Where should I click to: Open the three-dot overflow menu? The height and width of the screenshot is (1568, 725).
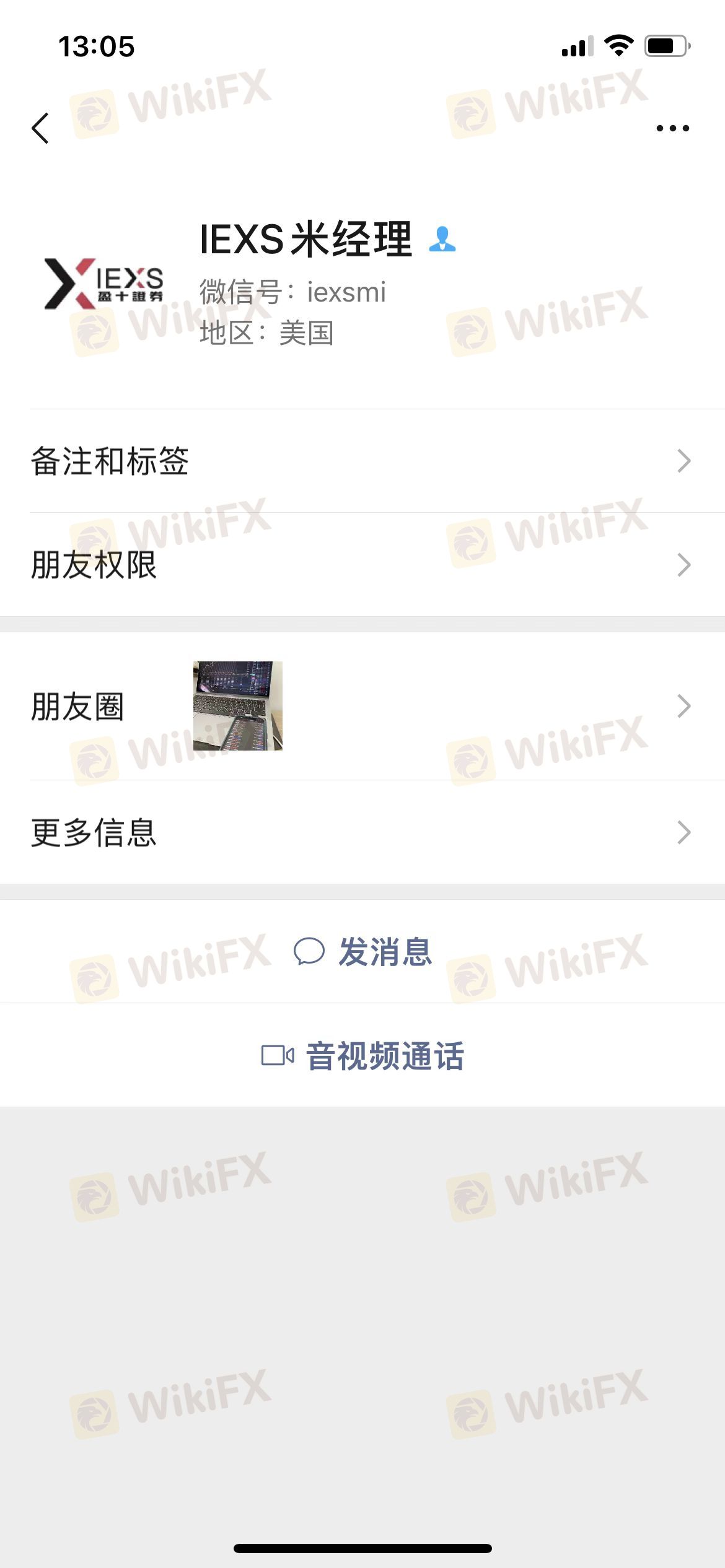(672, 129)
